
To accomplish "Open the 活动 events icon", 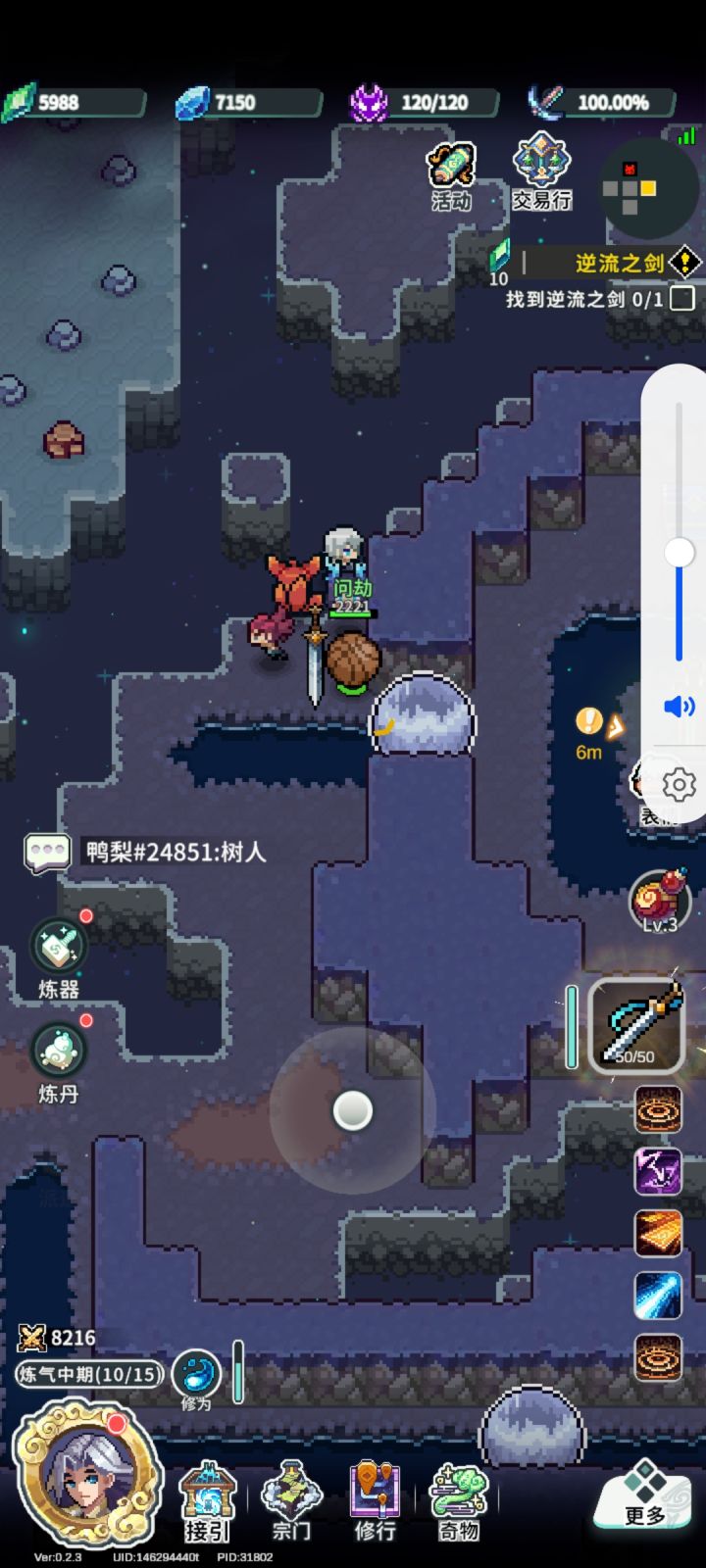I will [451, 171].
